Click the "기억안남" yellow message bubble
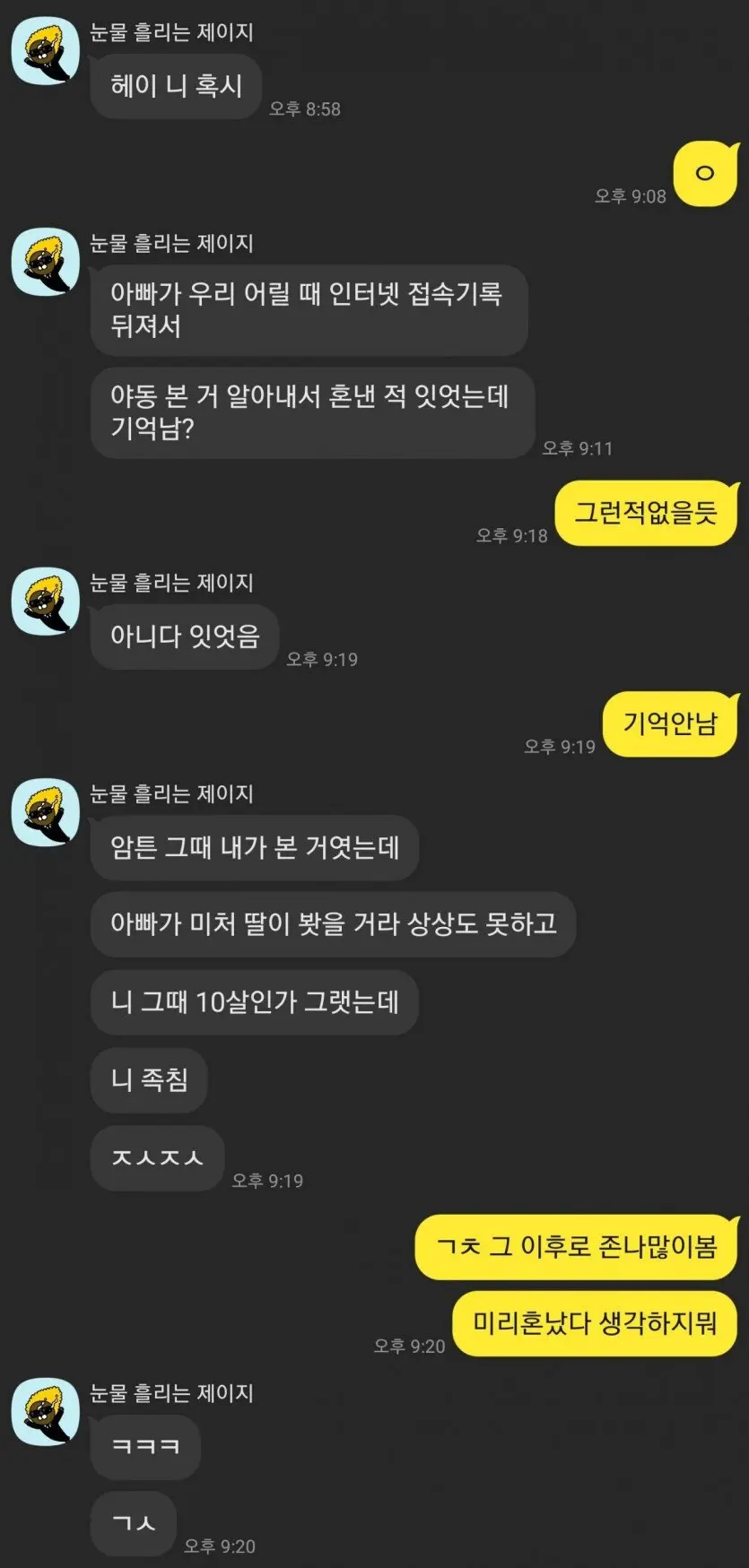 [x=671, y=723]
